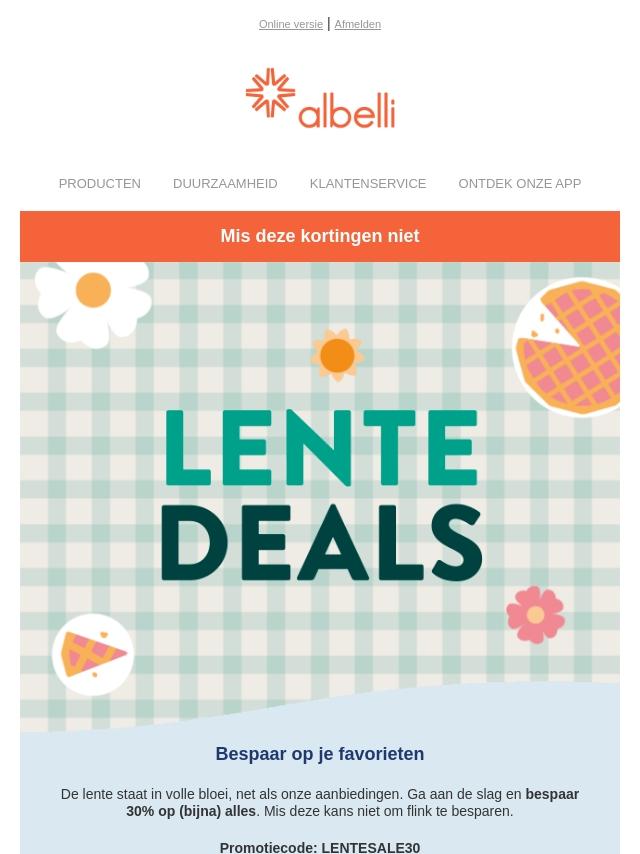Select Ontdek onze app
The height and width of the screenshot is (854, 640).
click(519, 184)
